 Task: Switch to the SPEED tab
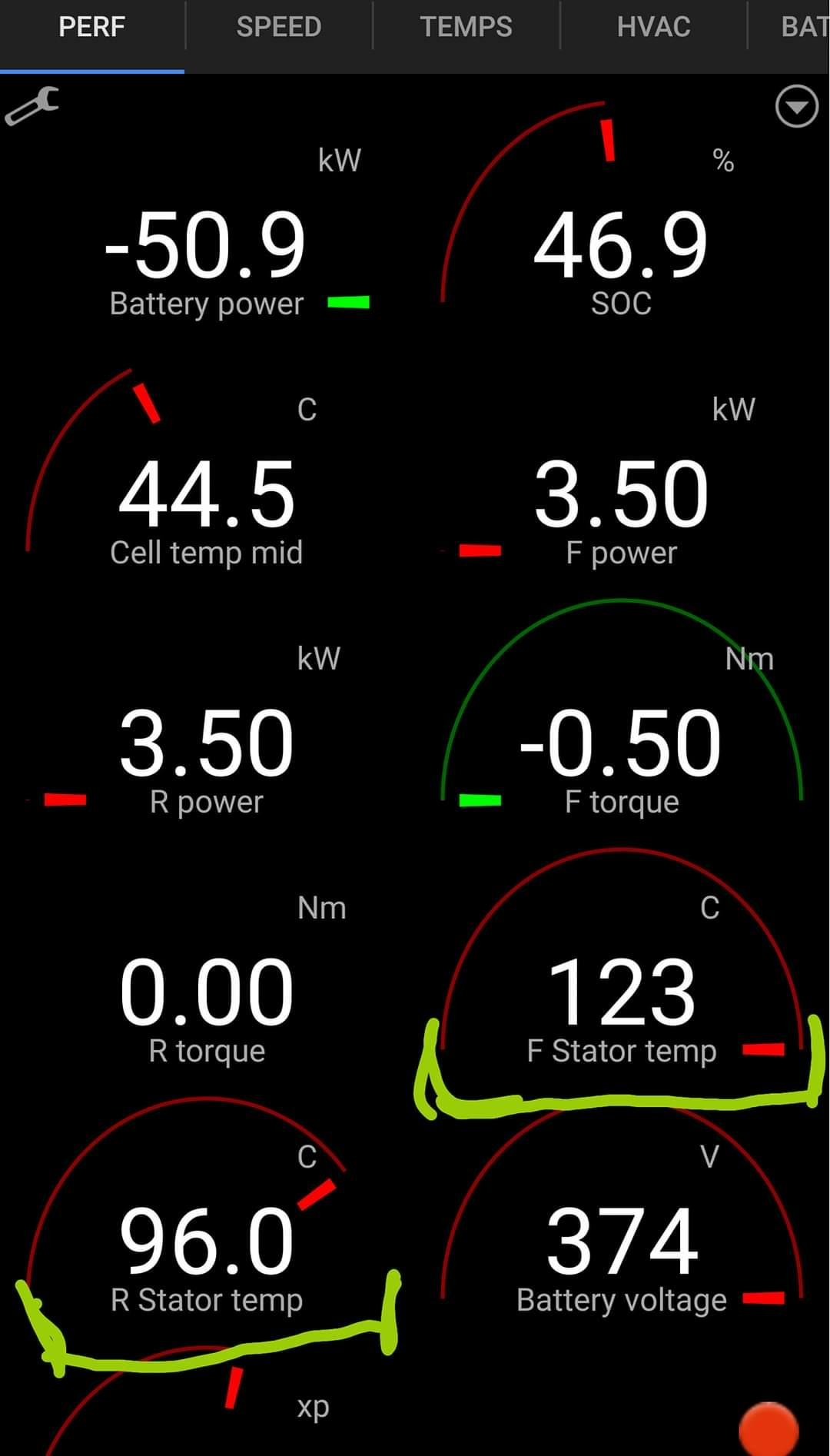(278, 27)
